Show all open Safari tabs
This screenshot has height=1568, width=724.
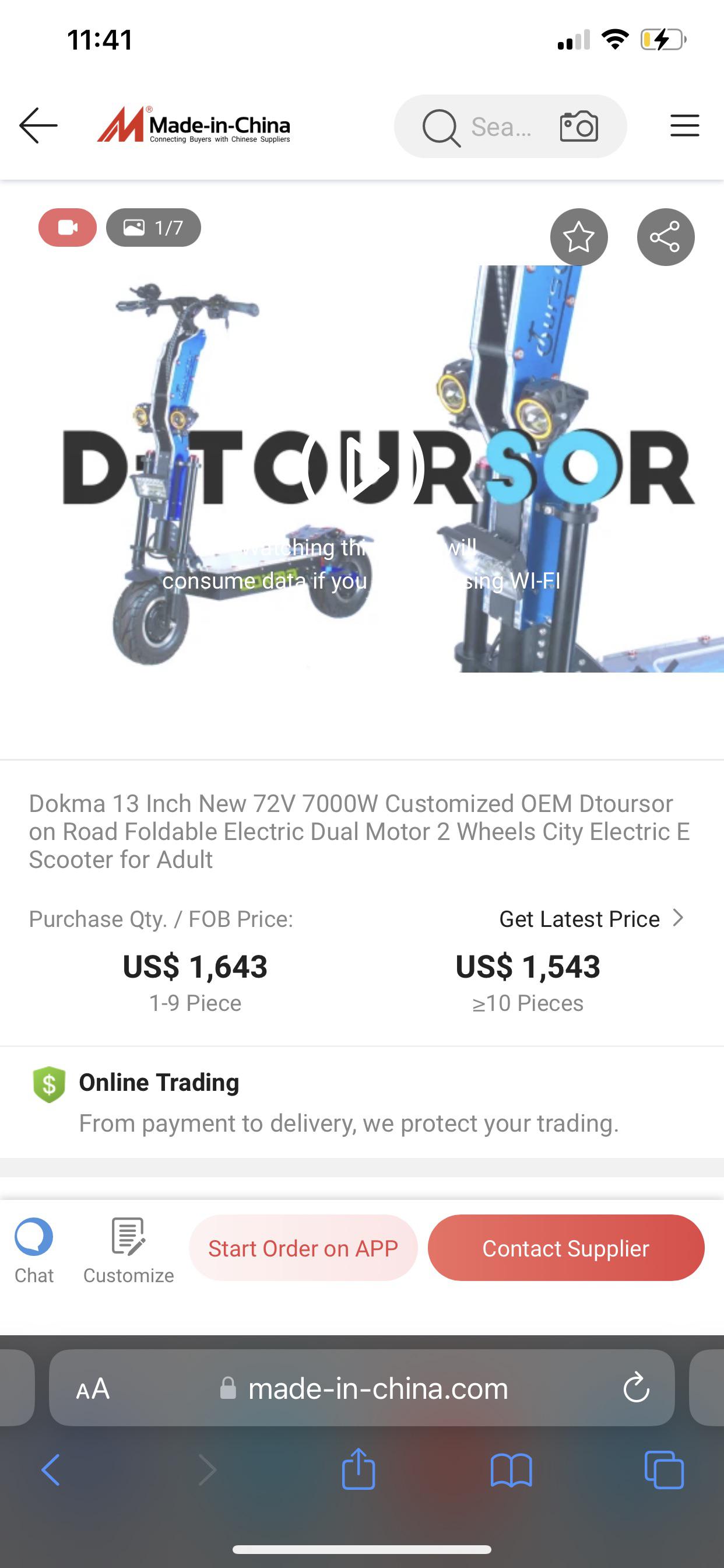(664, 1470)
